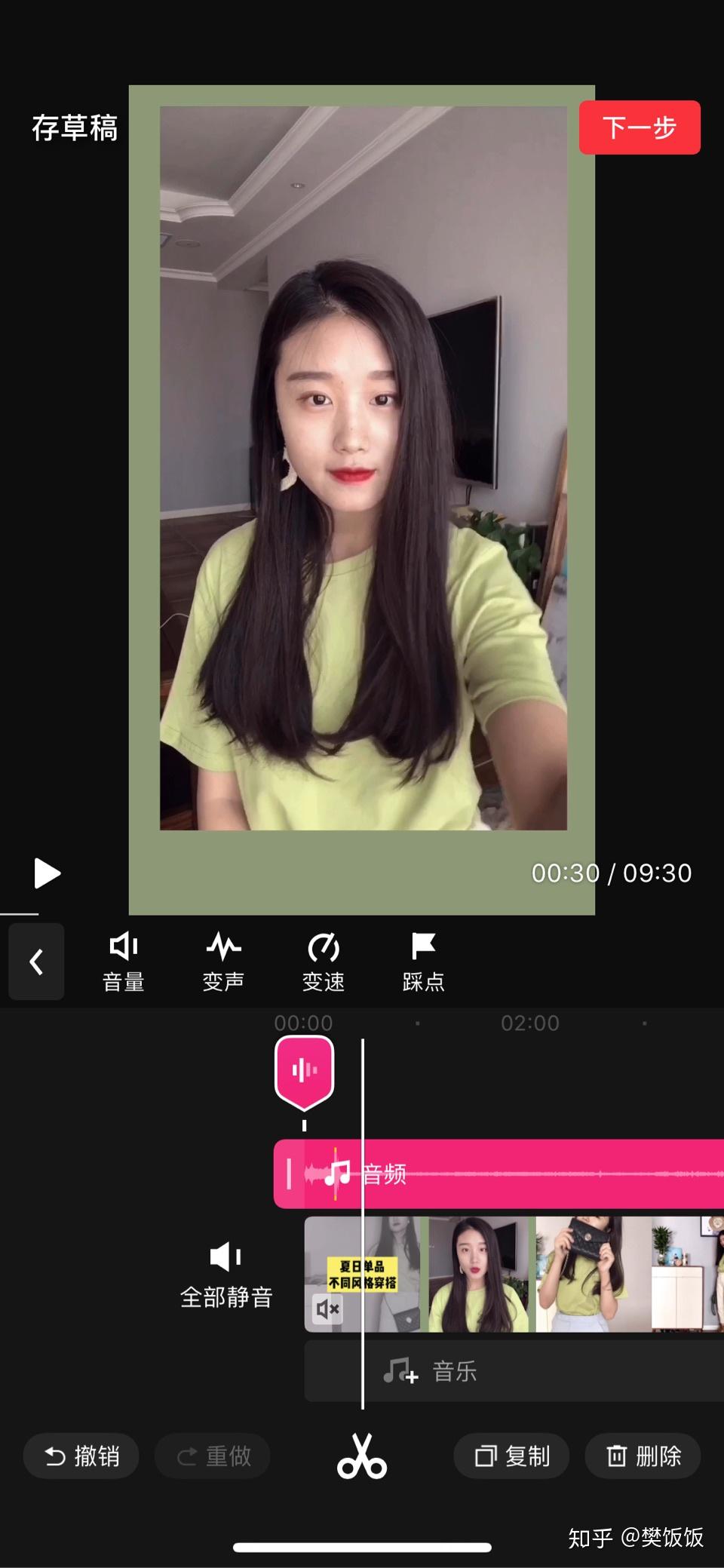
Task: Select the pink 音频 audio track
Action: 499,1174
